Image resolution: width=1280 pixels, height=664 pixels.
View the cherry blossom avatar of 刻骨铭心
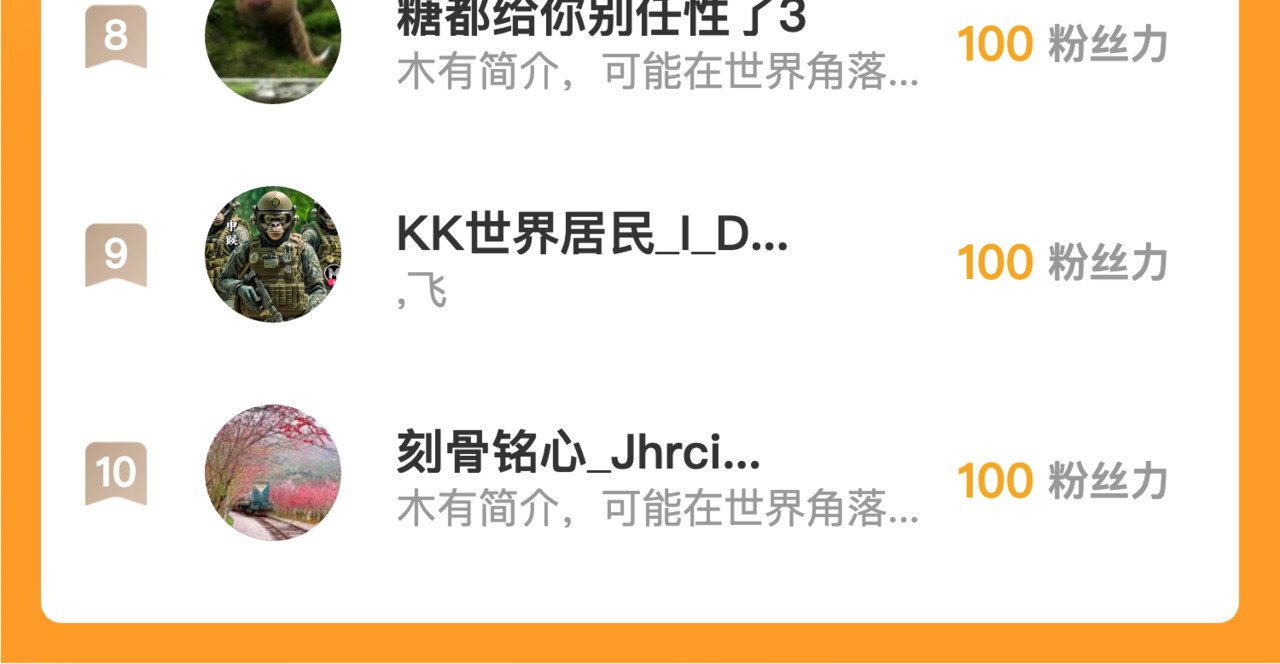[x=273, y=473]
